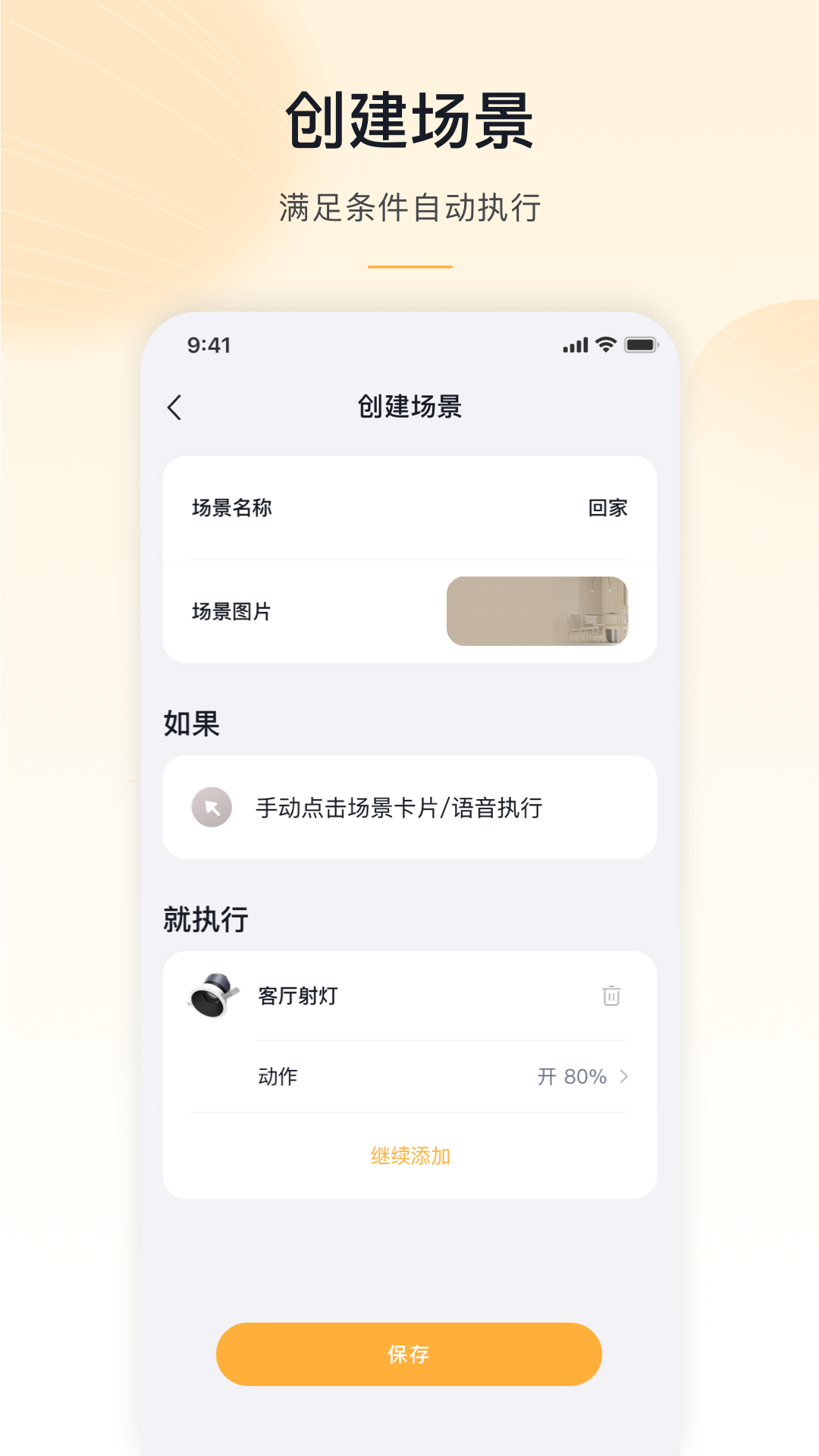Open the 动作 action options chevron
The image size is (819, 1456).
point(625,1076)
